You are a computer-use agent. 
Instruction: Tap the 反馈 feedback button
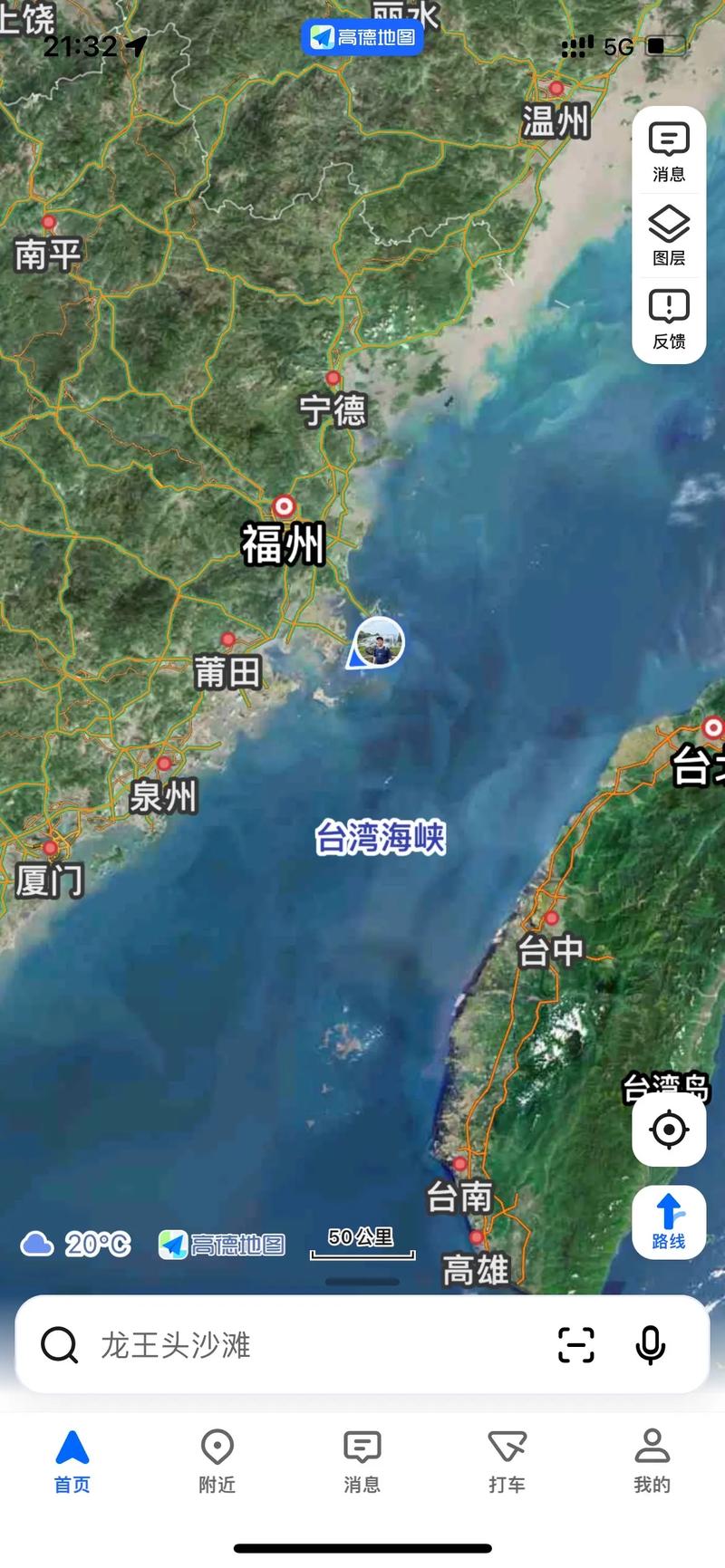click(x=669, y=319)
